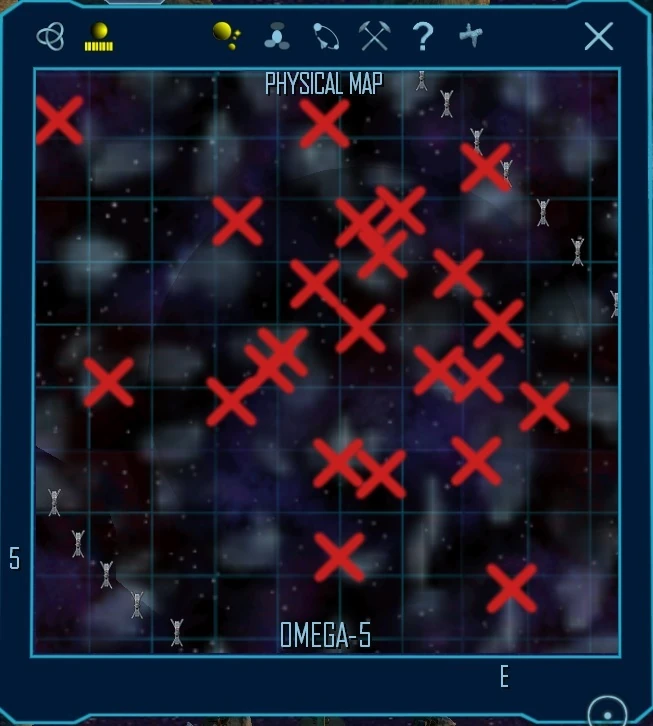The image size is (653, 726).
Task: Select the yellow planet surface map icon
Action: (99, 37)
